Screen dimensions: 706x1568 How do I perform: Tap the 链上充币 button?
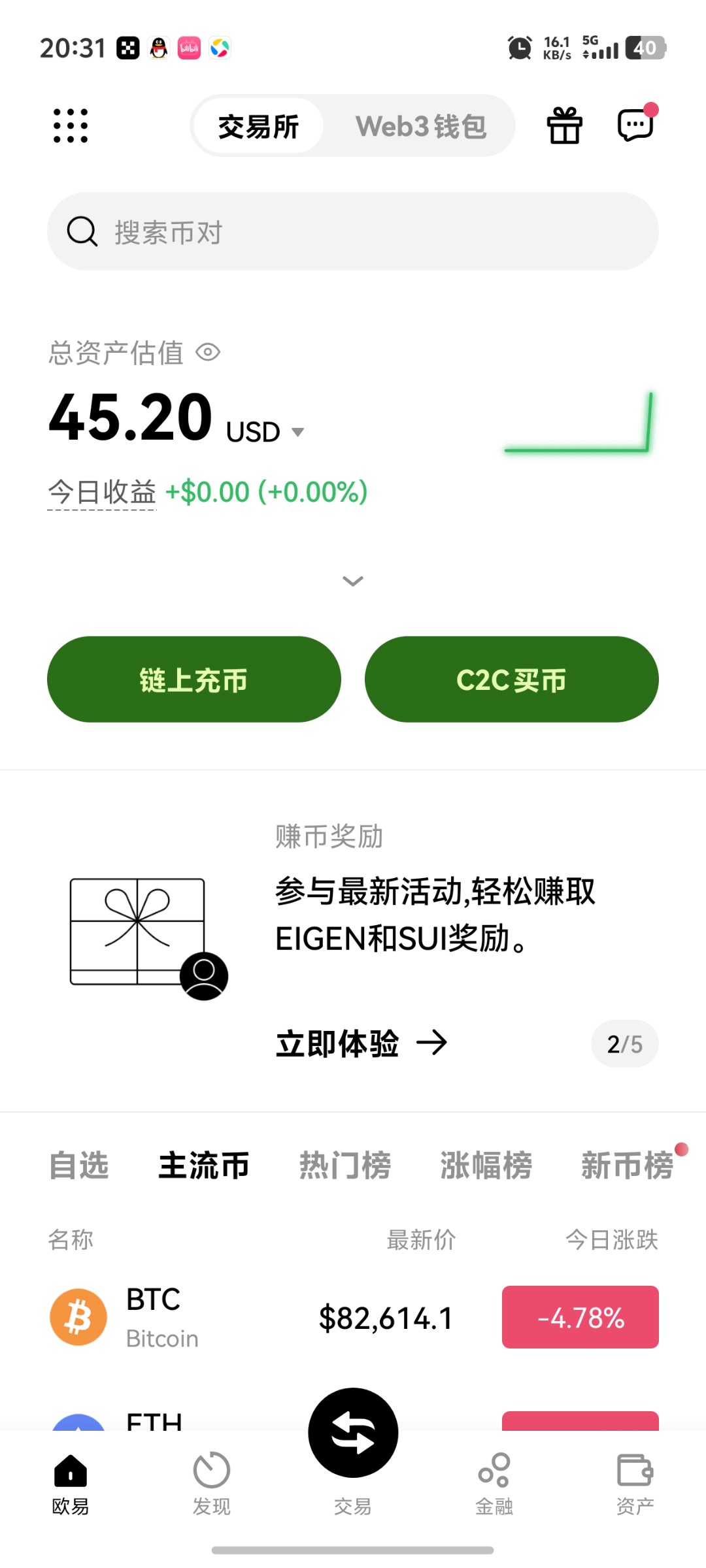(194, 679)
